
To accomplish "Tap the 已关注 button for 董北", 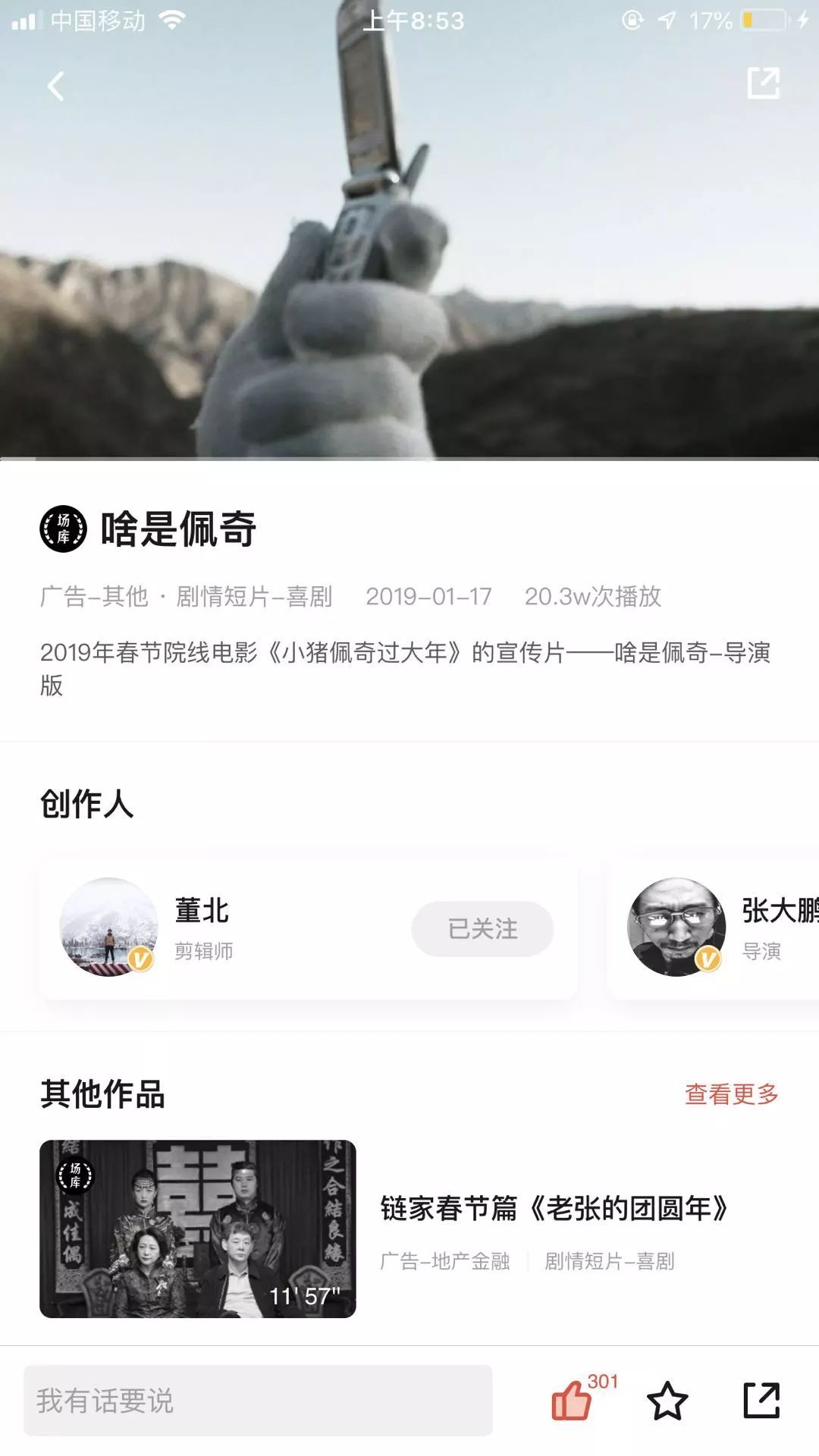I will 482,929.
